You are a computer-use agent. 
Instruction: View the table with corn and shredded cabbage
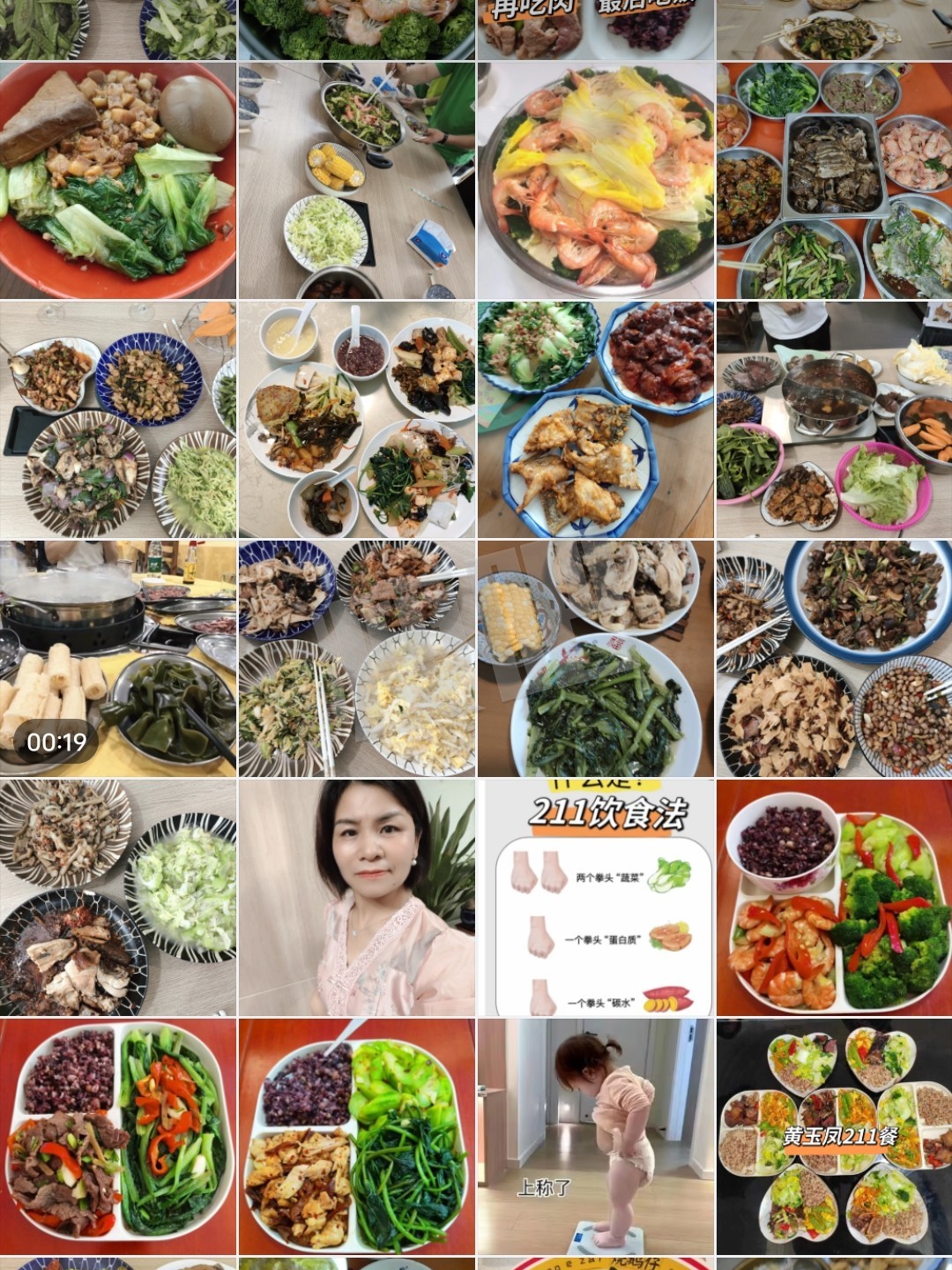click(357, 180)
